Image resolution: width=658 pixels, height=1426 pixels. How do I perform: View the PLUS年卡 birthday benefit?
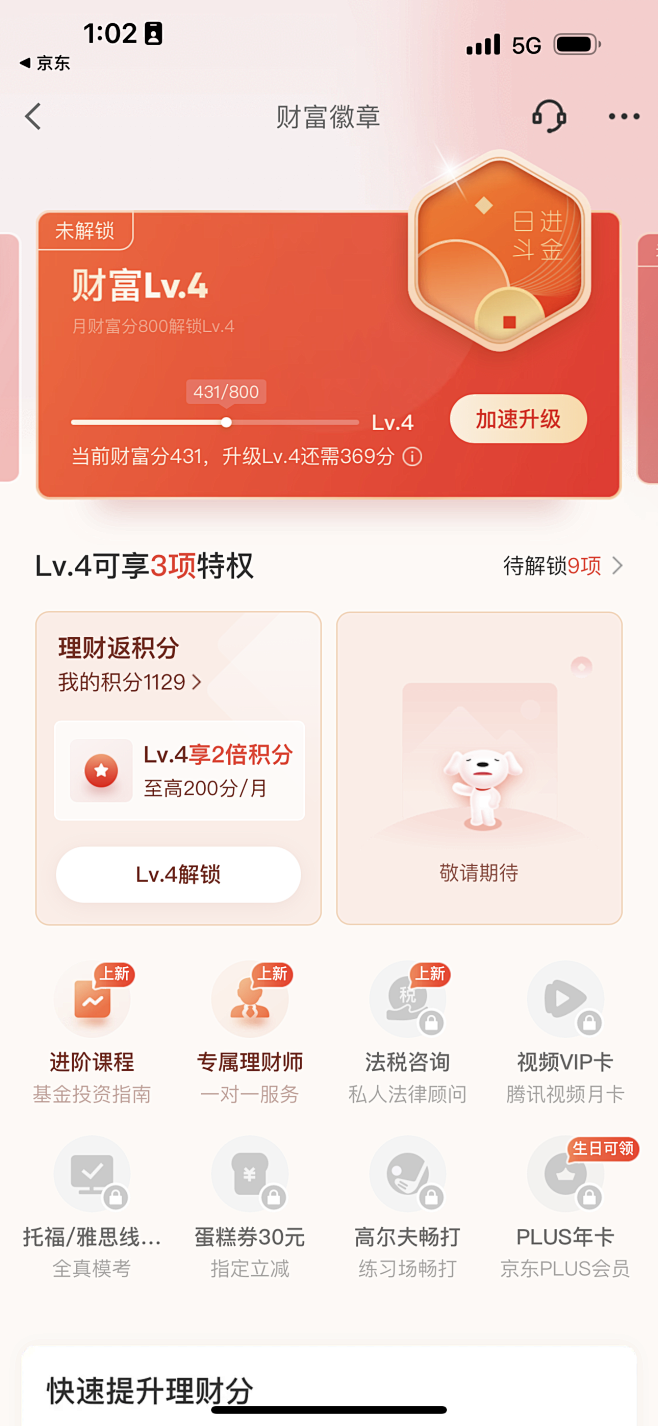click(565, 1207)
